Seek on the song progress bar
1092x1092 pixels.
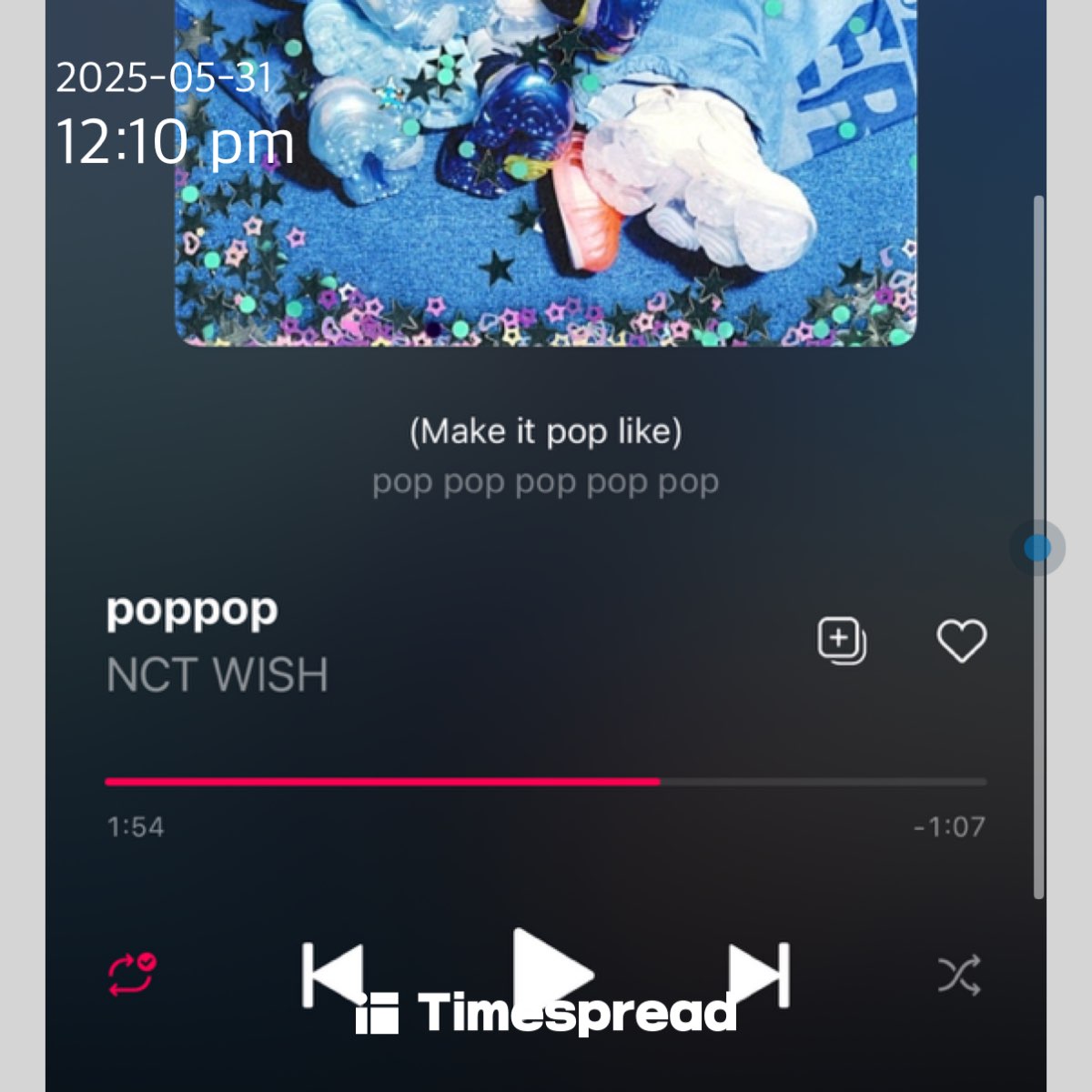(x=546, y=782)
